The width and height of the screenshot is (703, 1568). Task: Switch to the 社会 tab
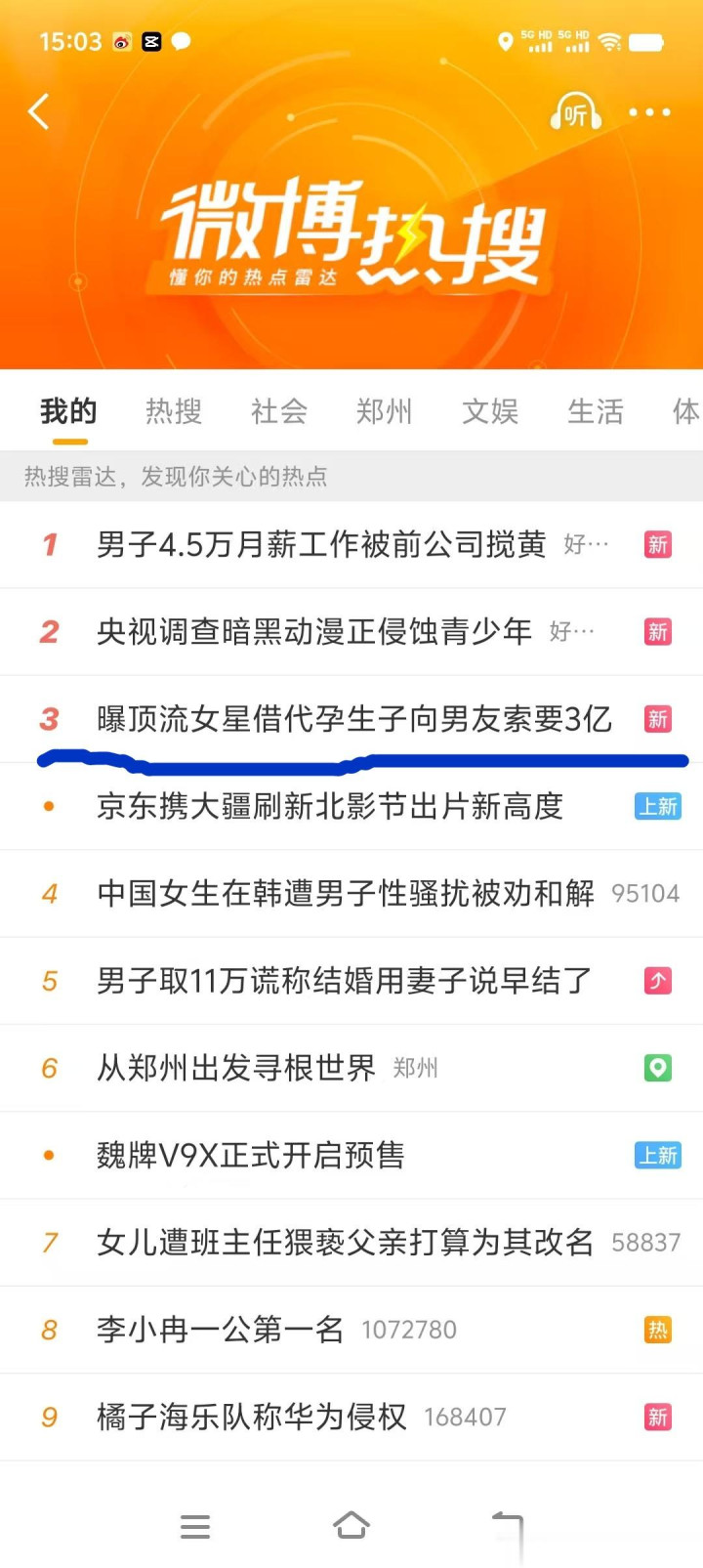(279, 411)
